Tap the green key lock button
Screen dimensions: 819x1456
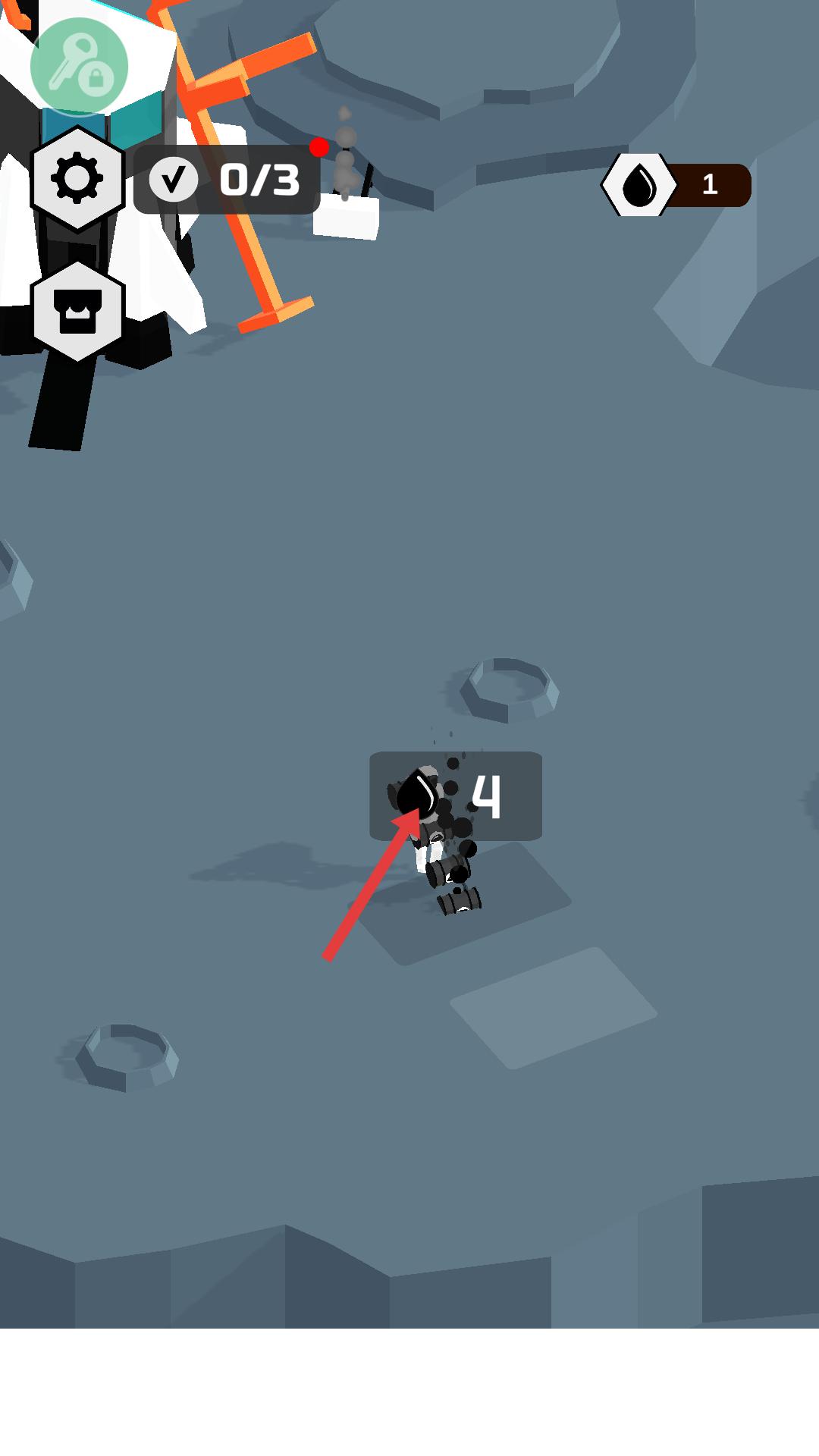pos(79,66)
